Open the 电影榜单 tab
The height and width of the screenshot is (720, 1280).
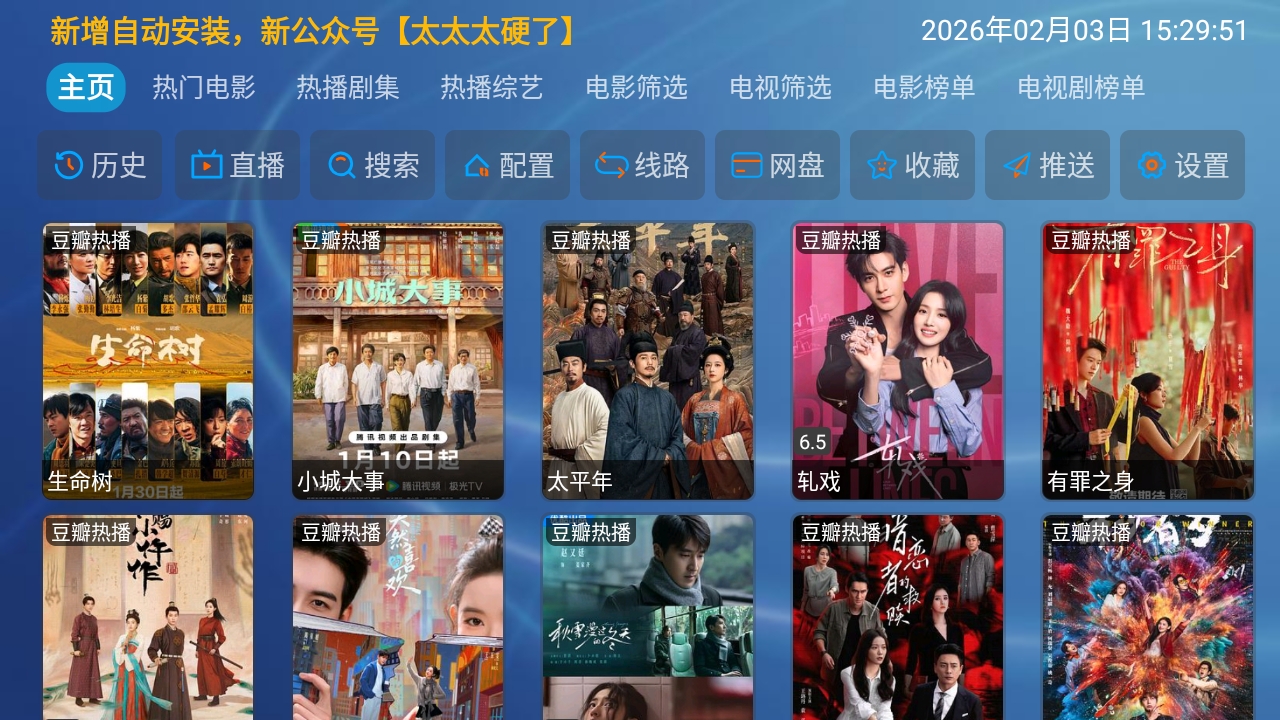925,88
